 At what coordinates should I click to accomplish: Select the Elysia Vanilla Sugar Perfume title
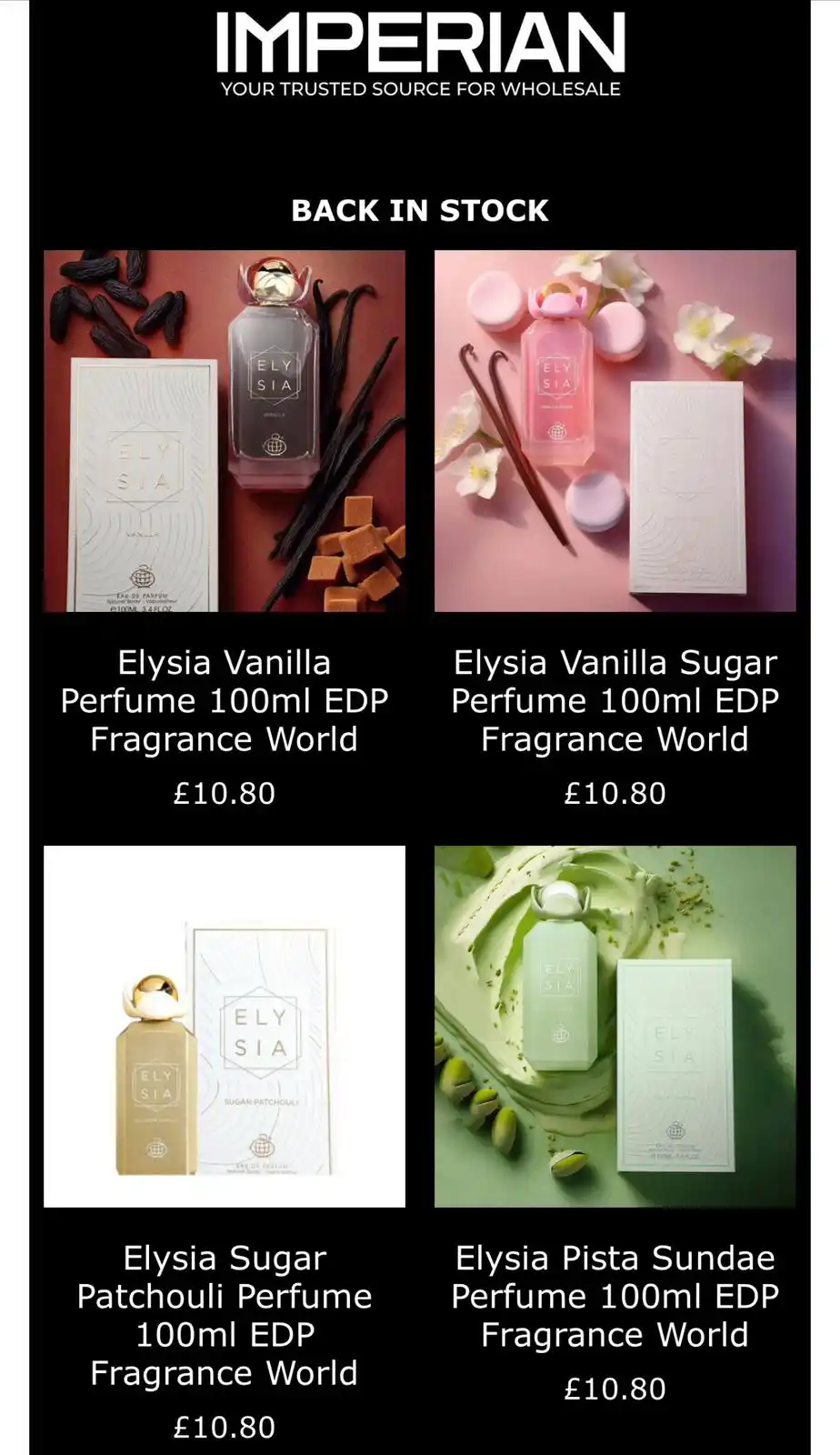tap(615, 701)
